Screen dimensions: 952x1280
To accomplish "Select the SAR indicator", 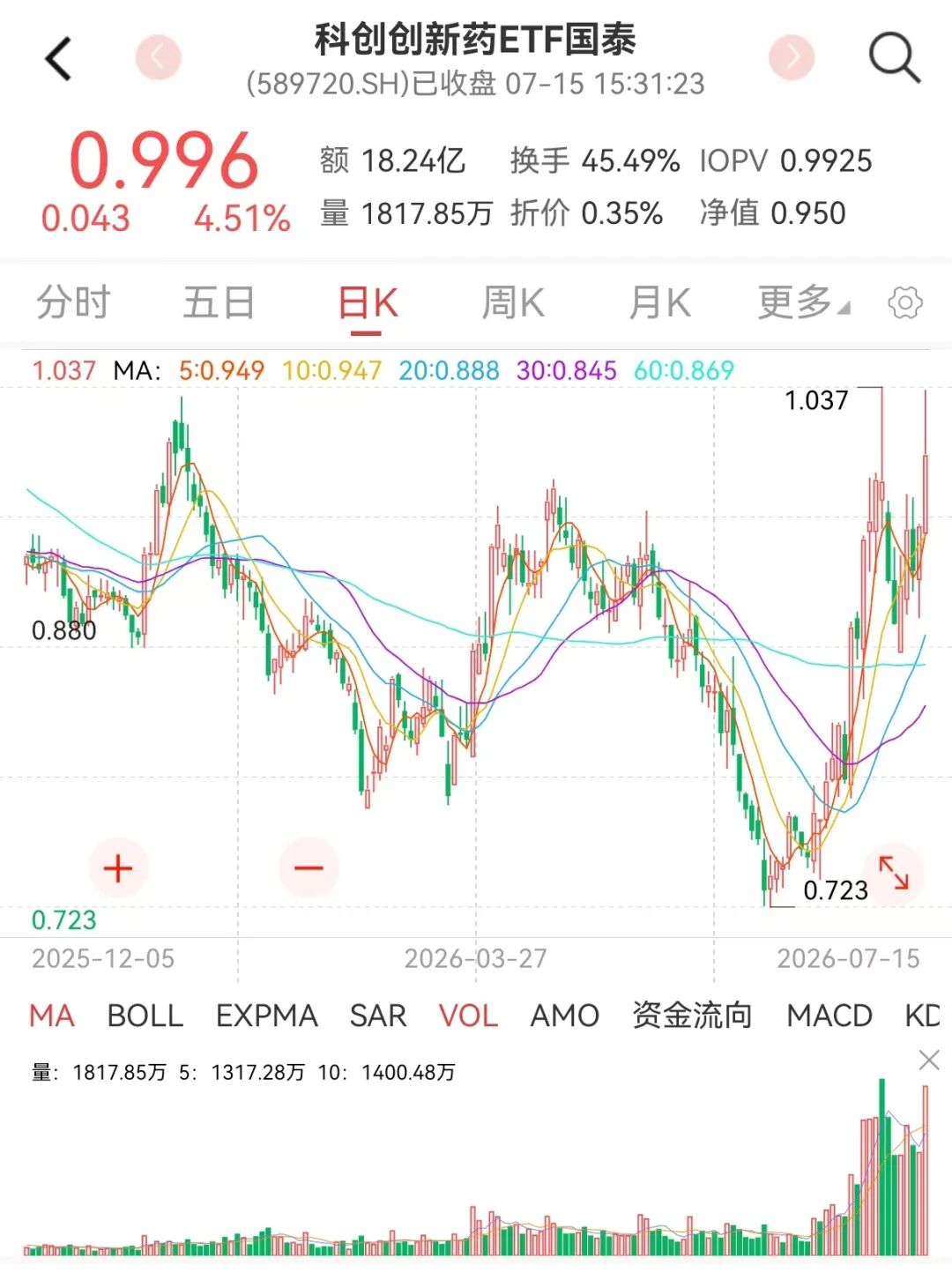I will click(x=378, y=1016).
